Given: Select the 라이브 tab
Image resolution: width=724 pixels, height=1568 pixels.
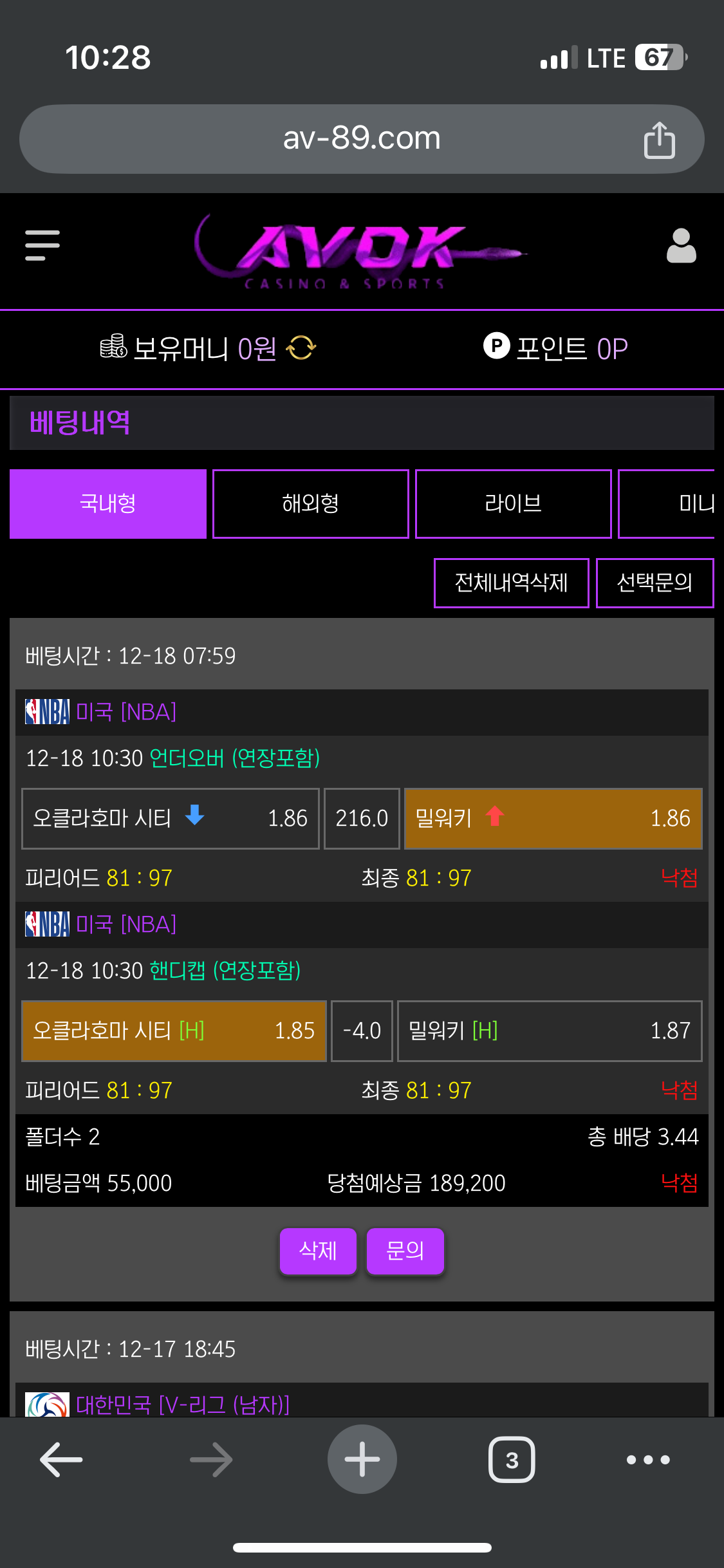Looking at the screenshot, I should (x=513, y=503).
